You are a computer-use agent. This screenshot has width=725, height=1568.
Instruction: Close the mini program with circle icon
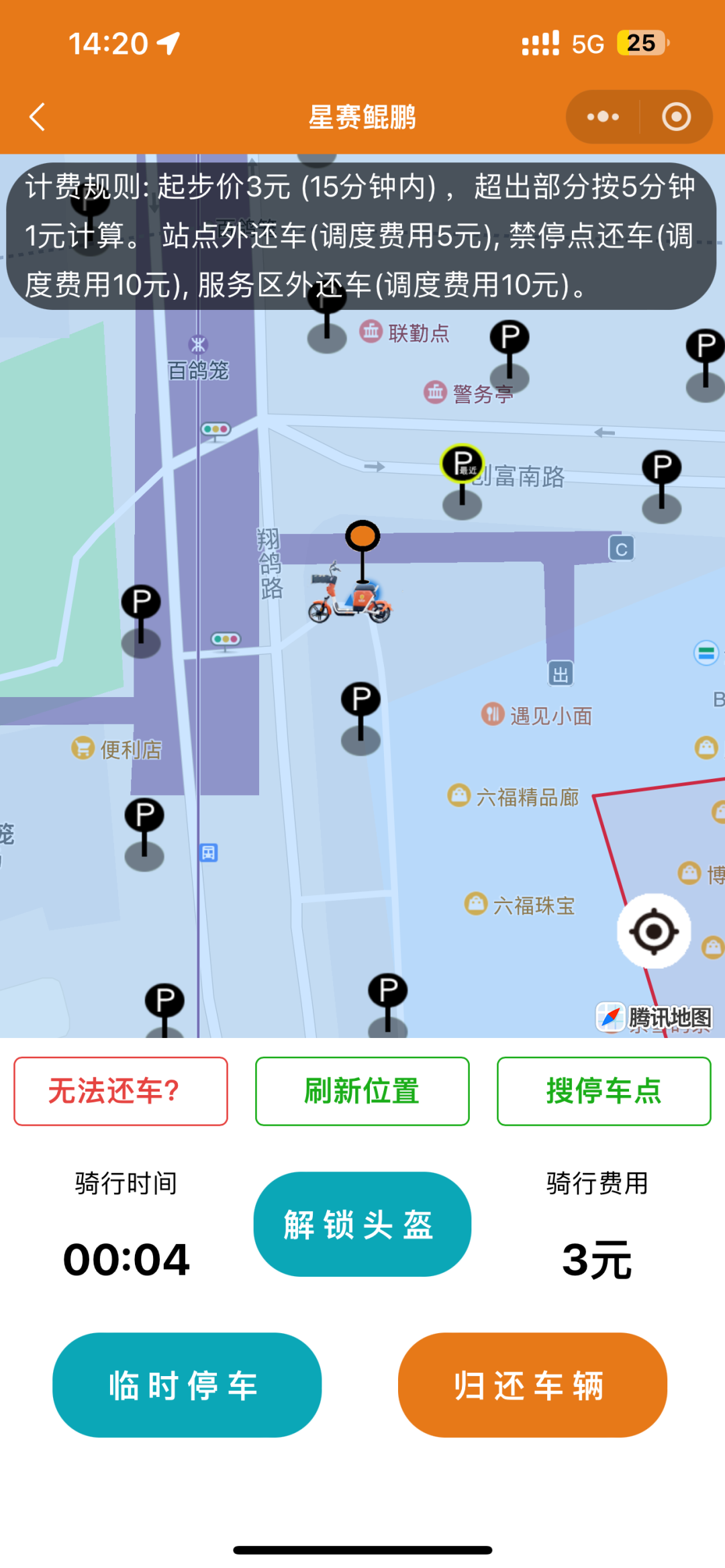[676, 117]
